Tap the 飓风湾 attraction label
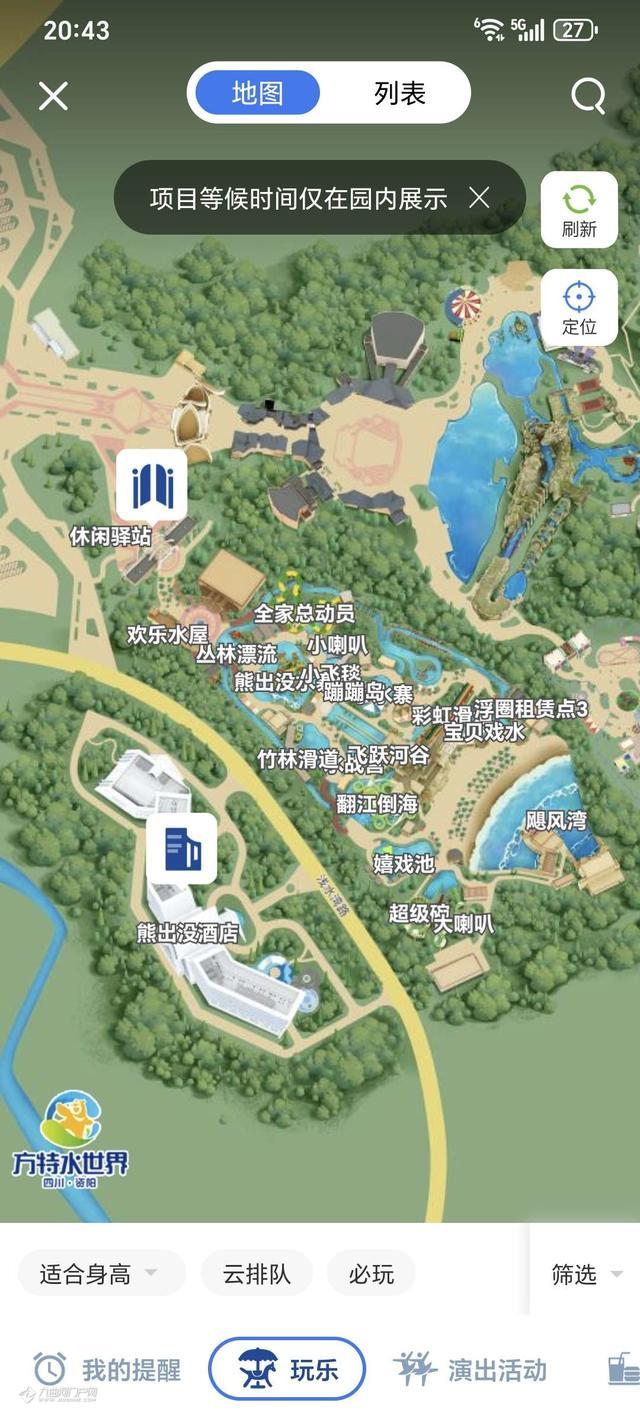The width and height of the screenshot is (640, 1422). point(556,821)
